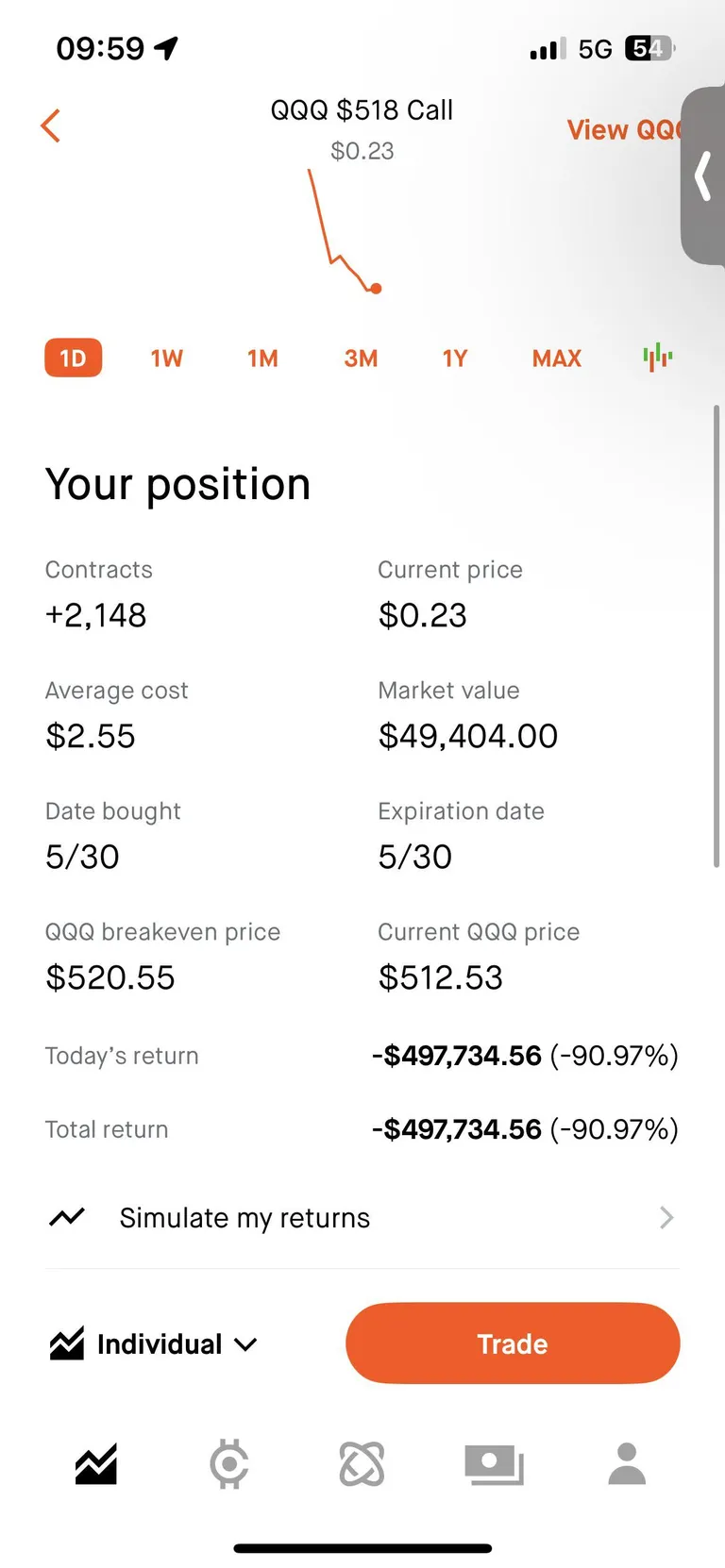Select the MAX chart range
The height and width of the screenshot is (1568, 725).
point(556,359)
